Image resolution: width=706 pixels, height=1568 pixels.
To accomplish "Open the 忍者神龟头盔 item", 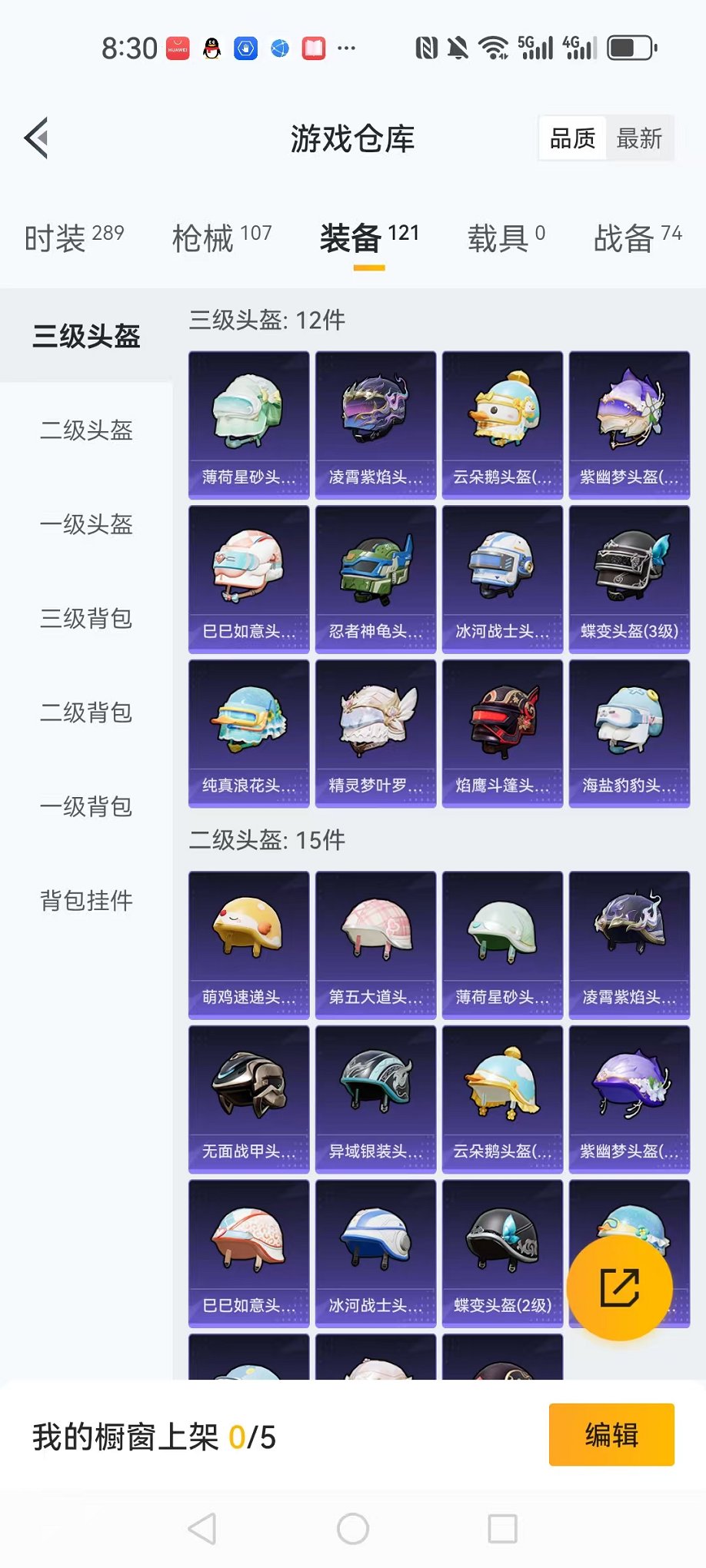I will 375,579.
